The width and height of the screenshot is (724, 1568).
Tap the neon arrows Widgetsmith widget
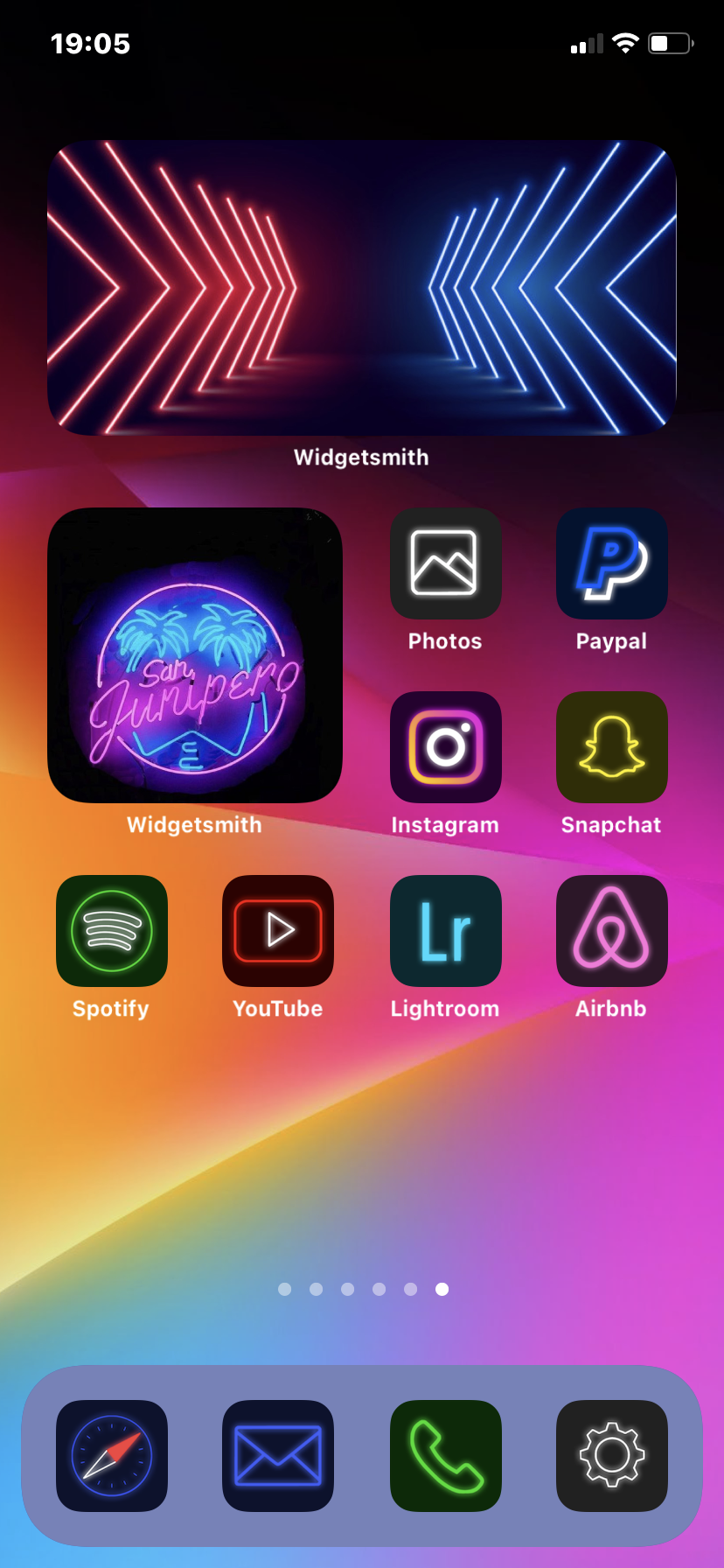click(x=362, y=287)
